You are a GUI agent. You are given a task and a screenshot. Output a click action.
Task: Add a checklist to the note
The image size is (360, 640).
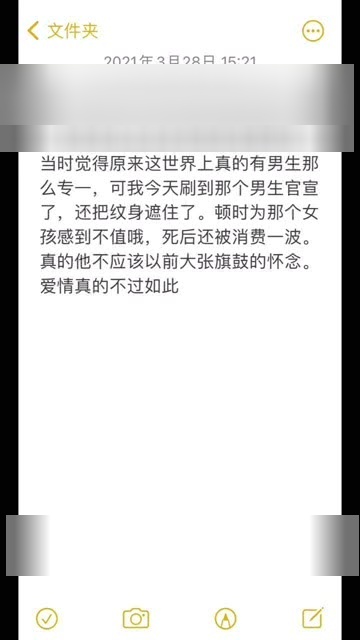point(47,618)
